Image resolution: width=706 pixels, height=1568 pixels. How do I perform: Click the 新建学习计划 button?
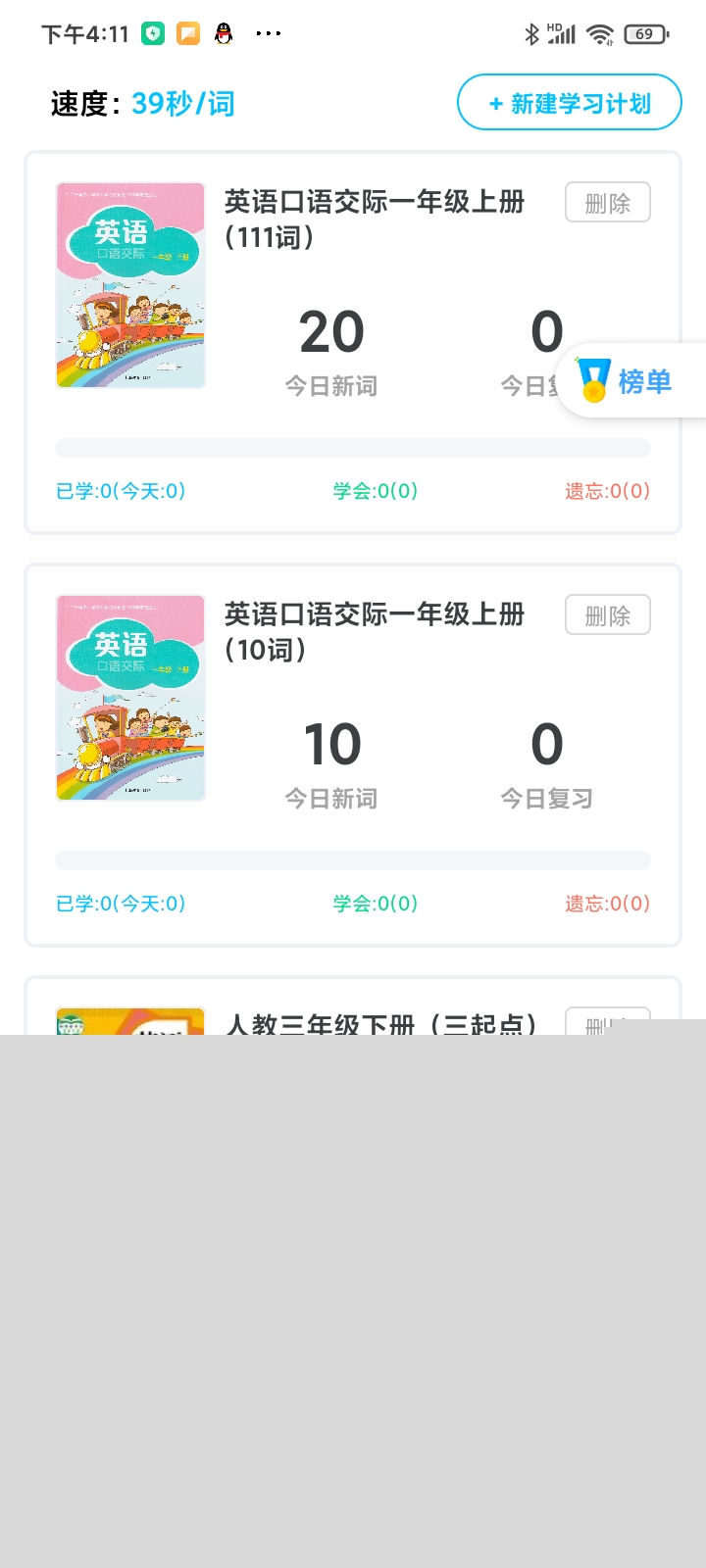[569, 101]
